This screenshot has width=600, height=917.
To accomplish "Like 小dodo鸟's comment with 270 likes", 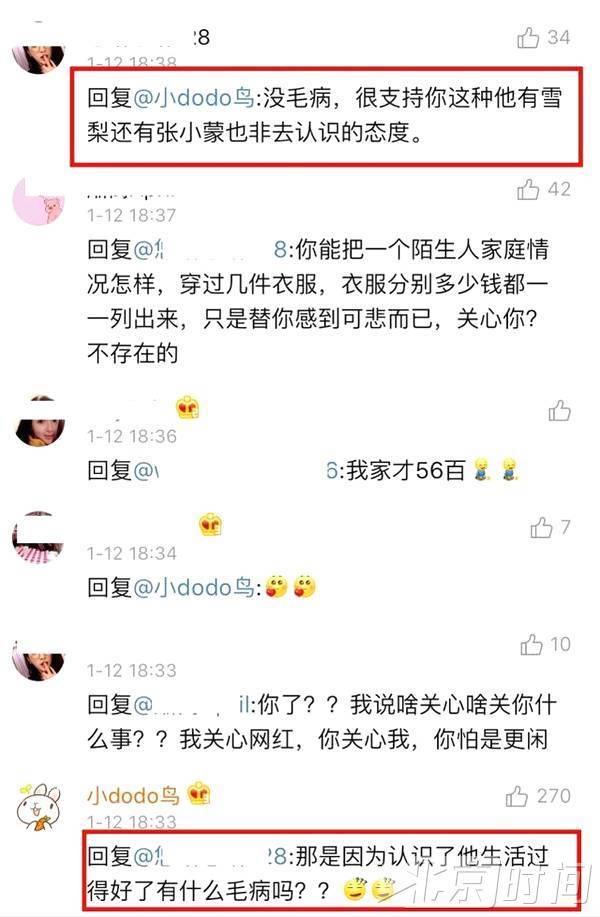I will click(x=517, y=796).
